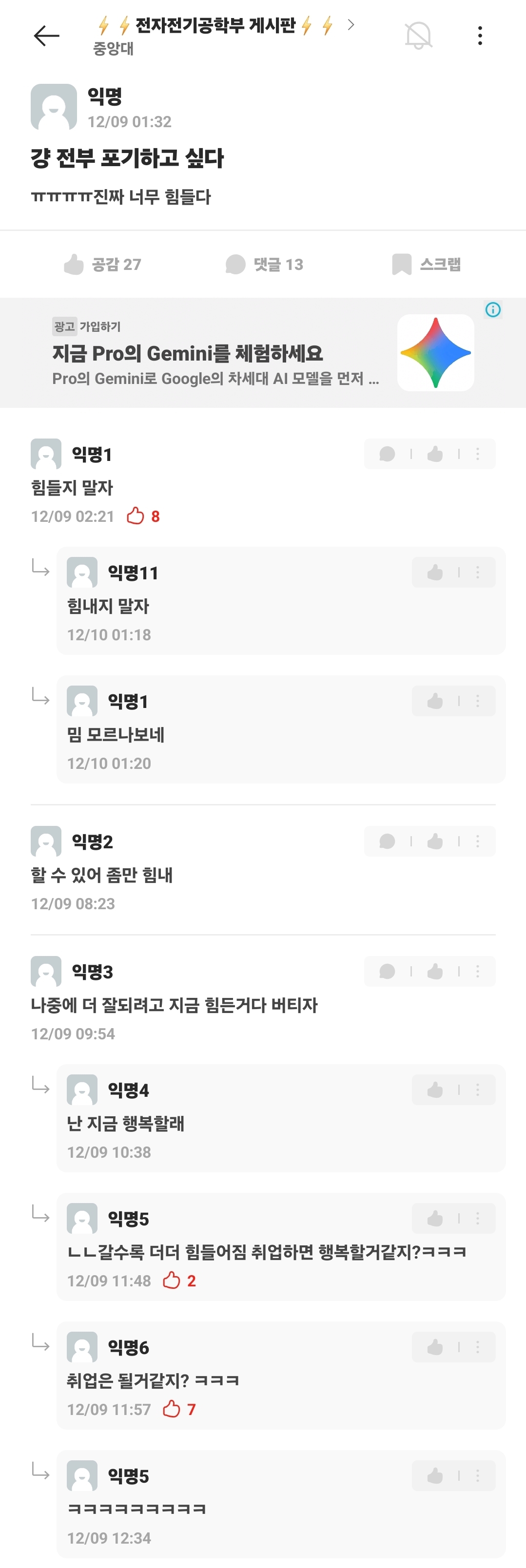Reply to 익명3's comment
This screenshot has height=1568, width=526.
click(x=387, y=972)
